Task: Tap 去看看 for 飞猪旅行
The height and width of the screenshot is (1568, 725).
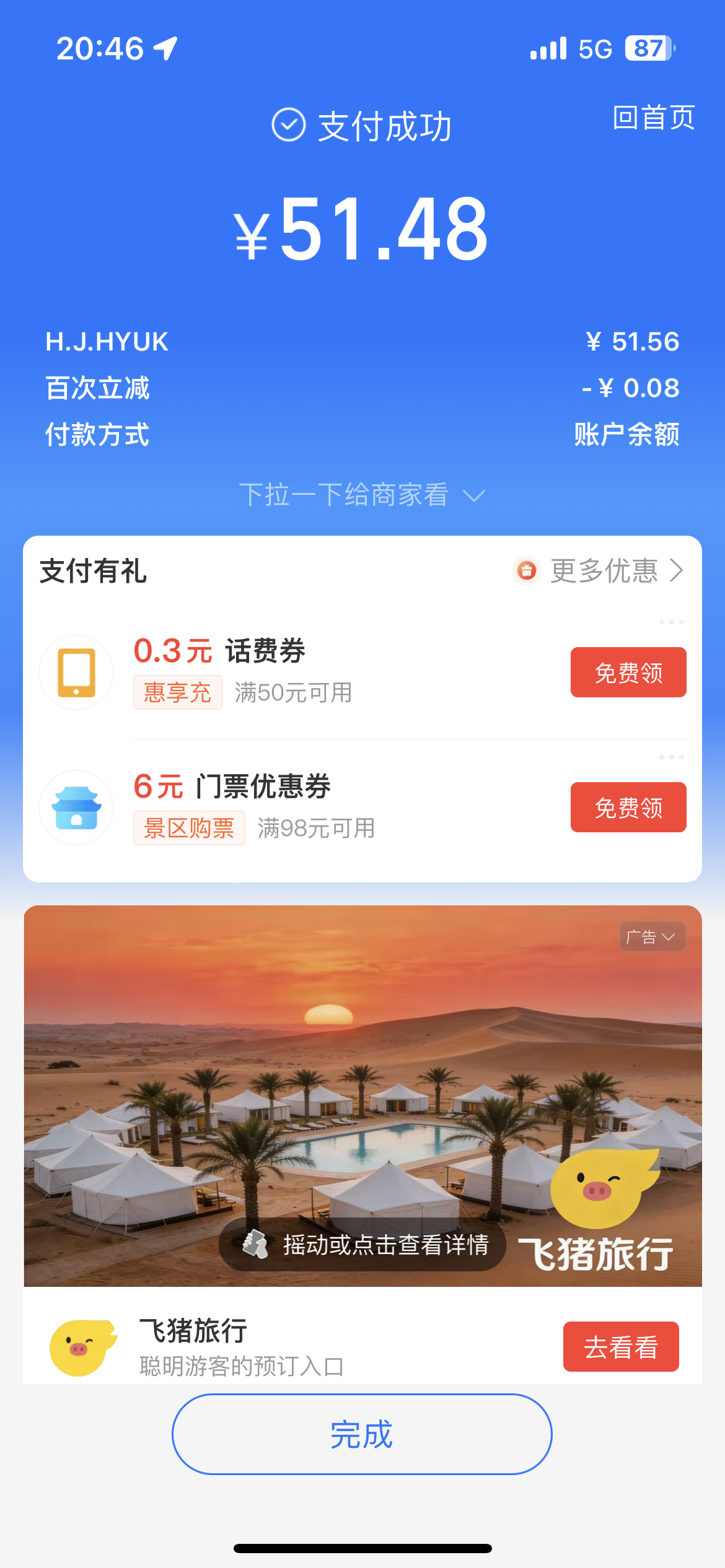Action: pos(620,1347)
